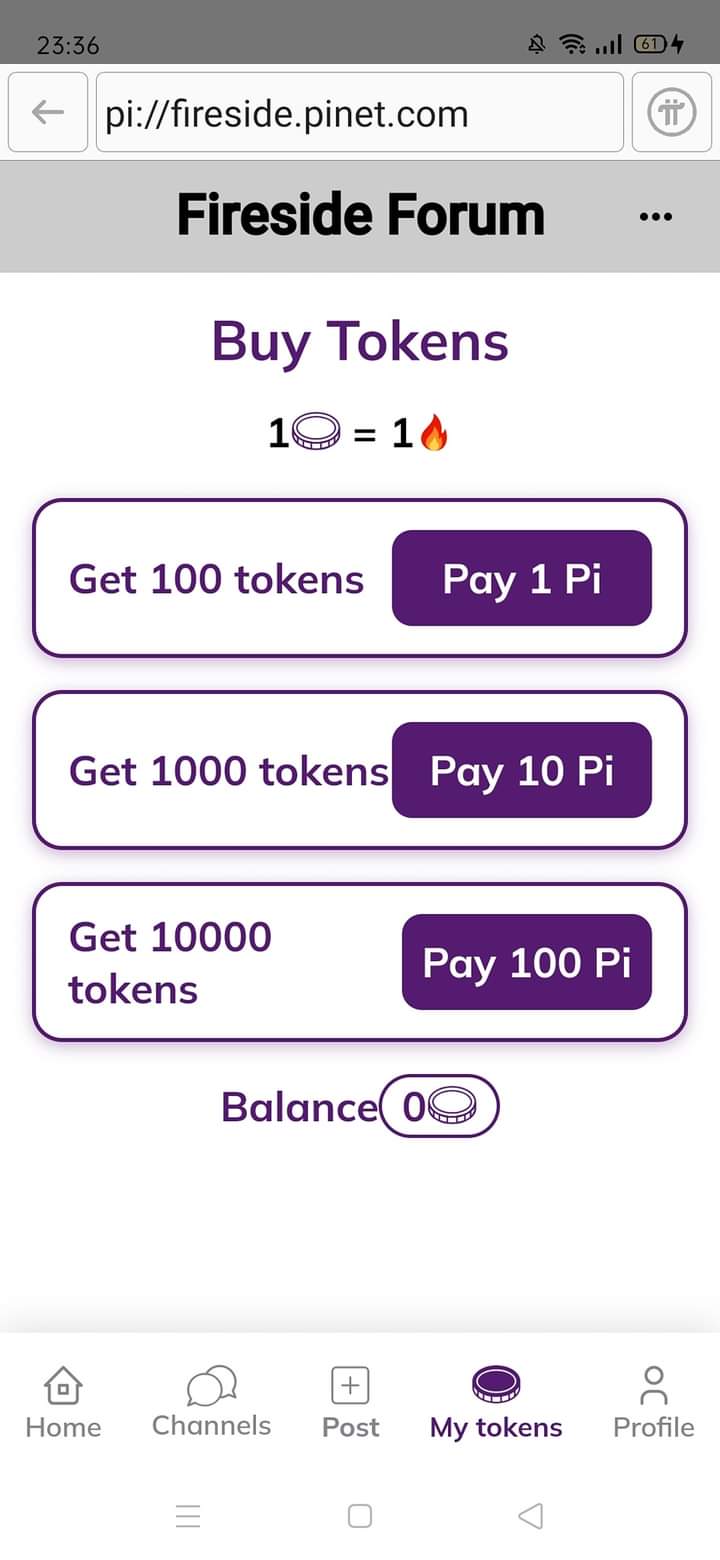The width and height of the screenshot is (720, 1560).
Task: Create a new Post
Action: [350, 1402]
